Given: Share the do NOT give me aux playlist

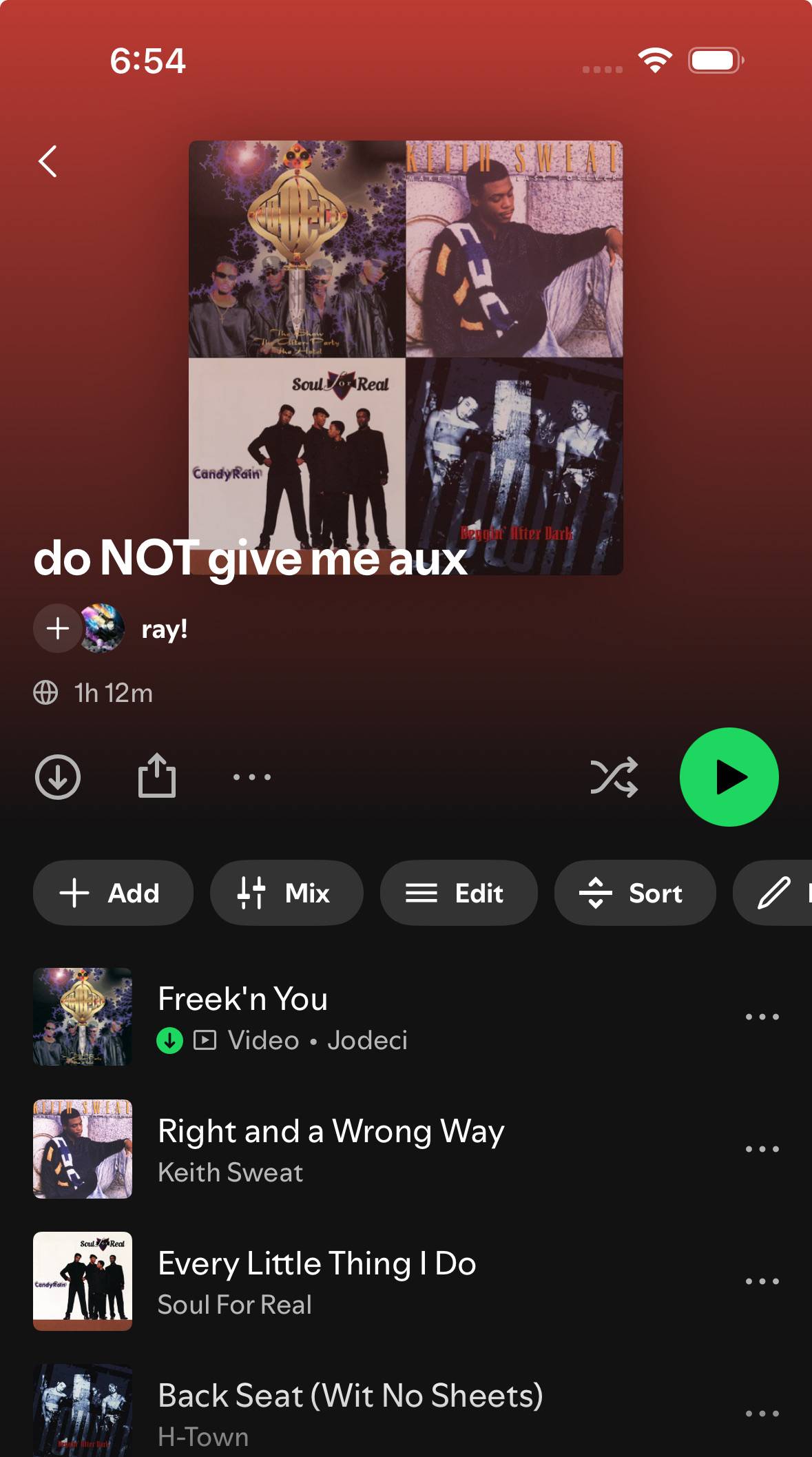Looking at the screenshot, I should pos(157,776).
